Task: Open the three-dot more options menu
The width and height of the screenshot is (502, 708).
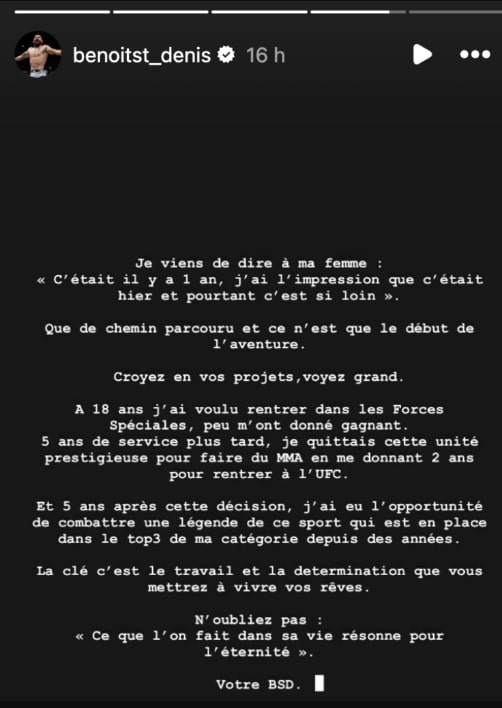Action: 475,55
